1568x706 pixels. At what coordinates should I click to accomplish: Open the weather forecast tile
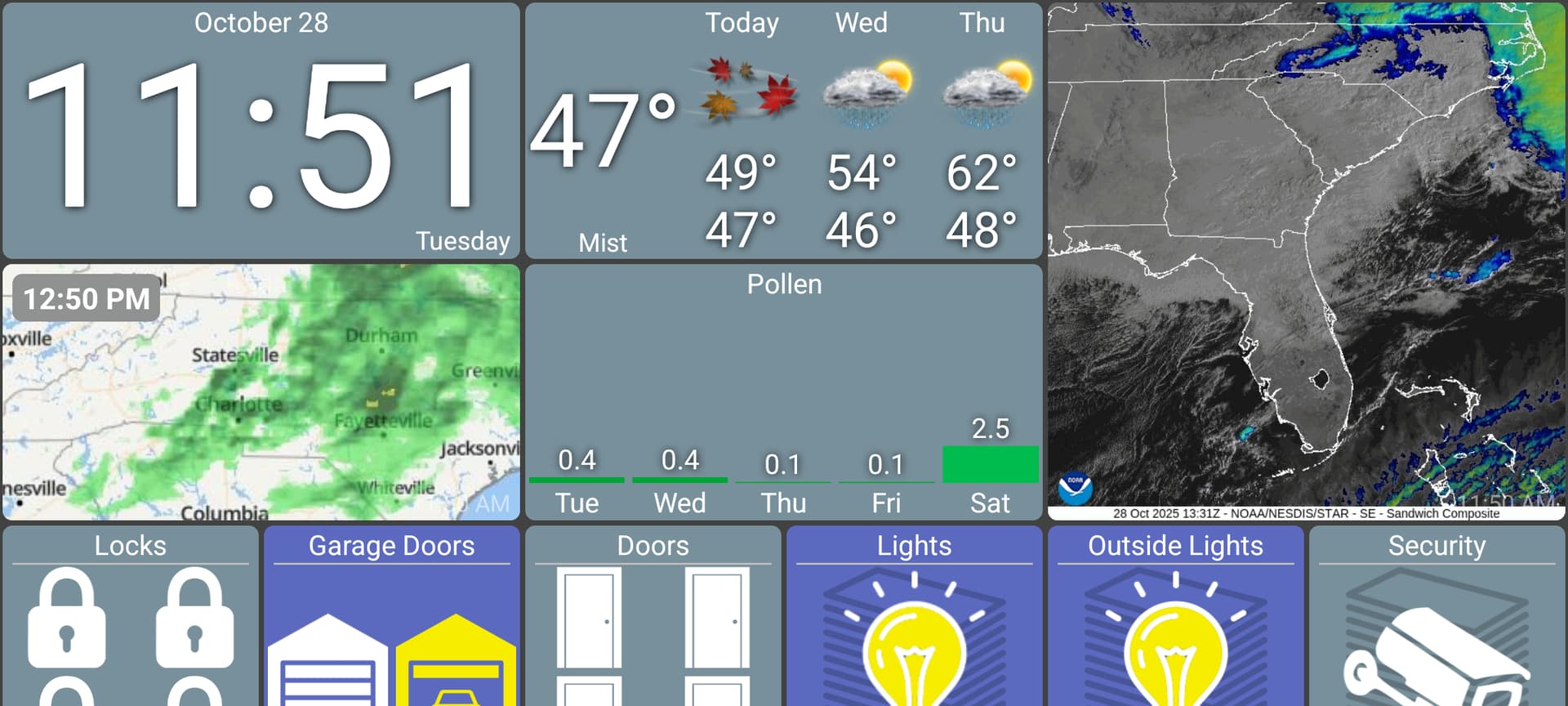(784, 131)
